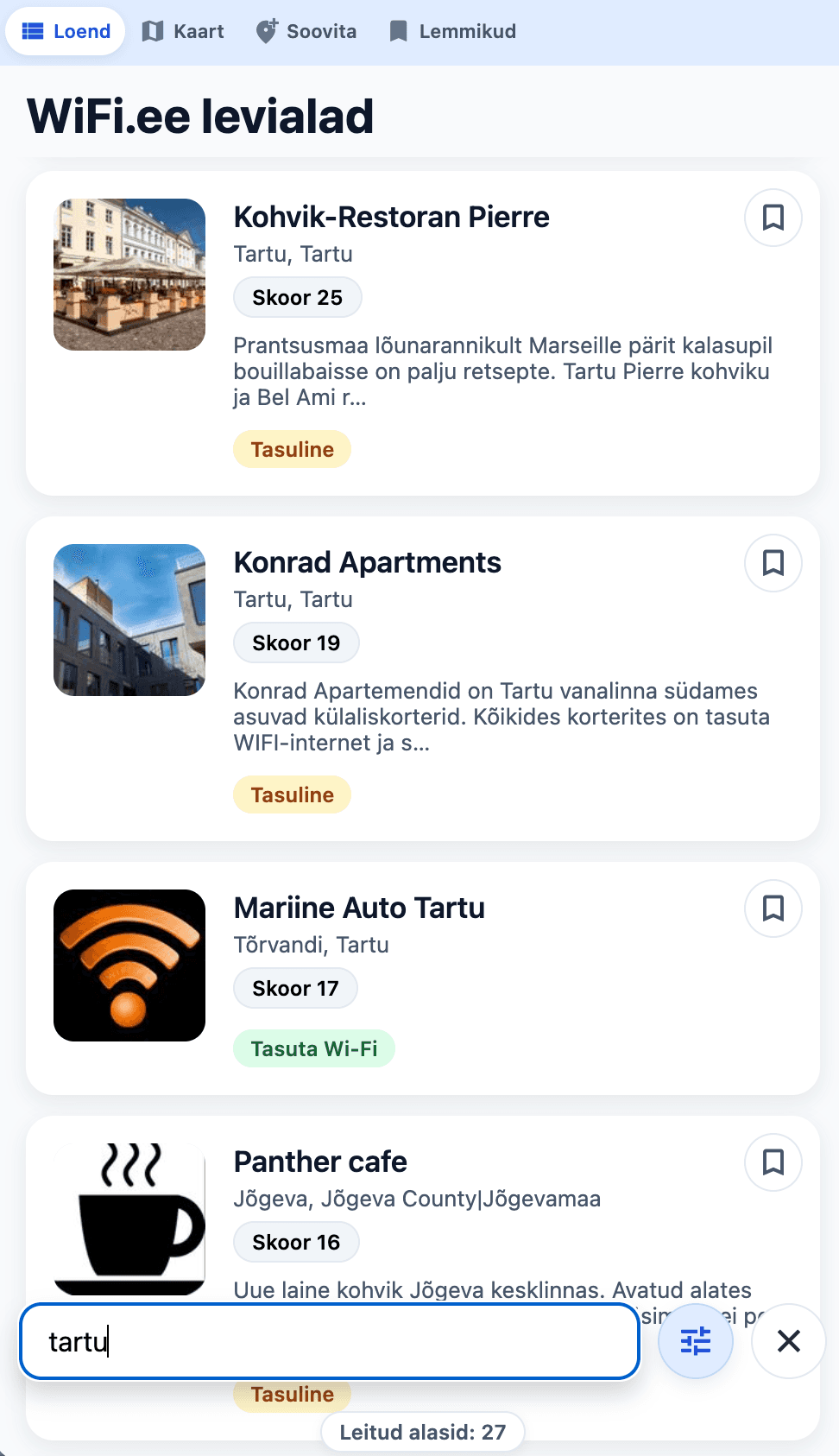839x1456 pixels.
Task: Click the Lemmikud bookmark icon
Action: pyautogui.click(x=397, y=30)
